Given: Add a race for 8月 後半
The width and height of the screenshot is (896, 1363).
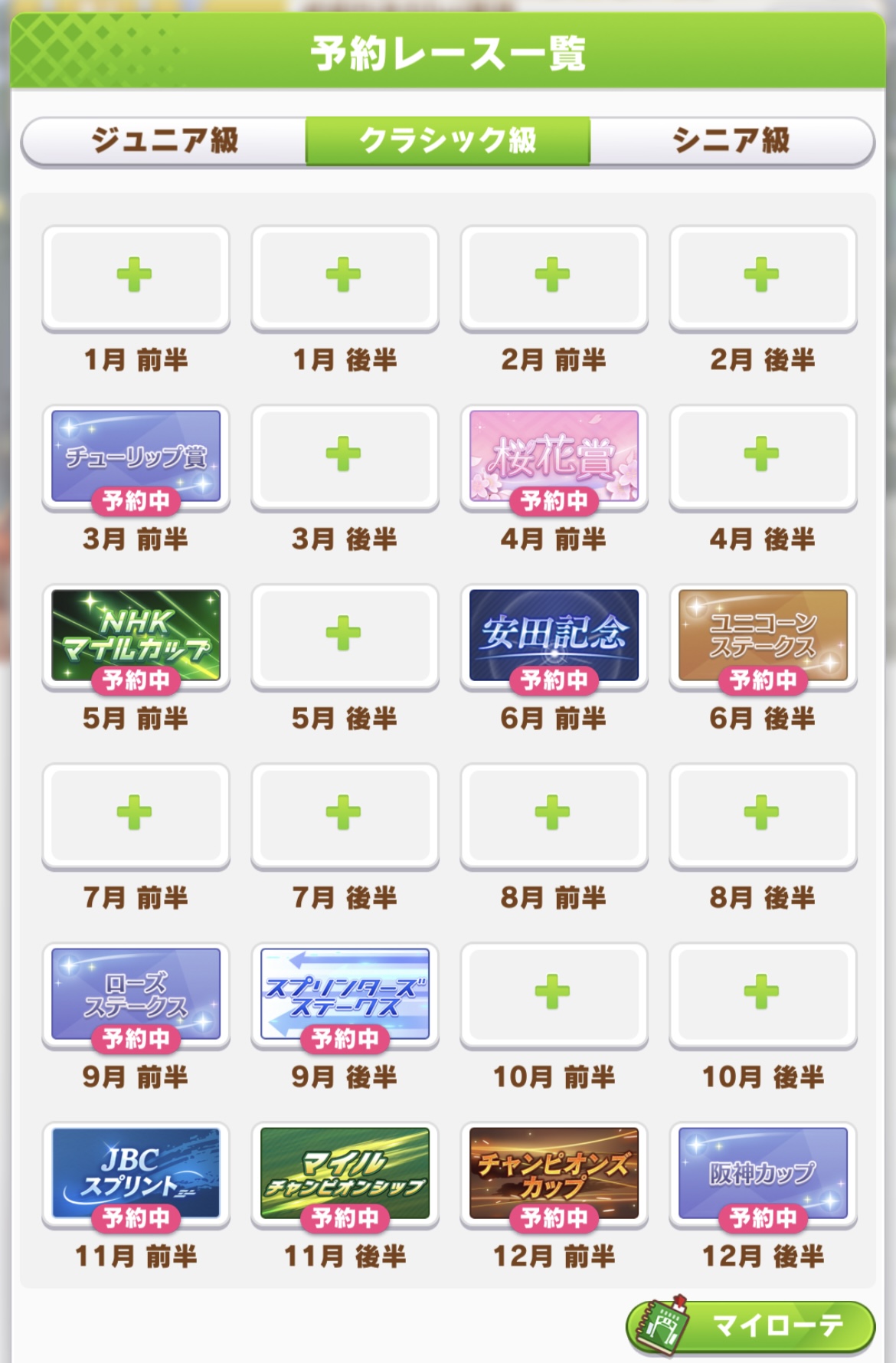Looking at the screenshot, I should click(762, 814).
